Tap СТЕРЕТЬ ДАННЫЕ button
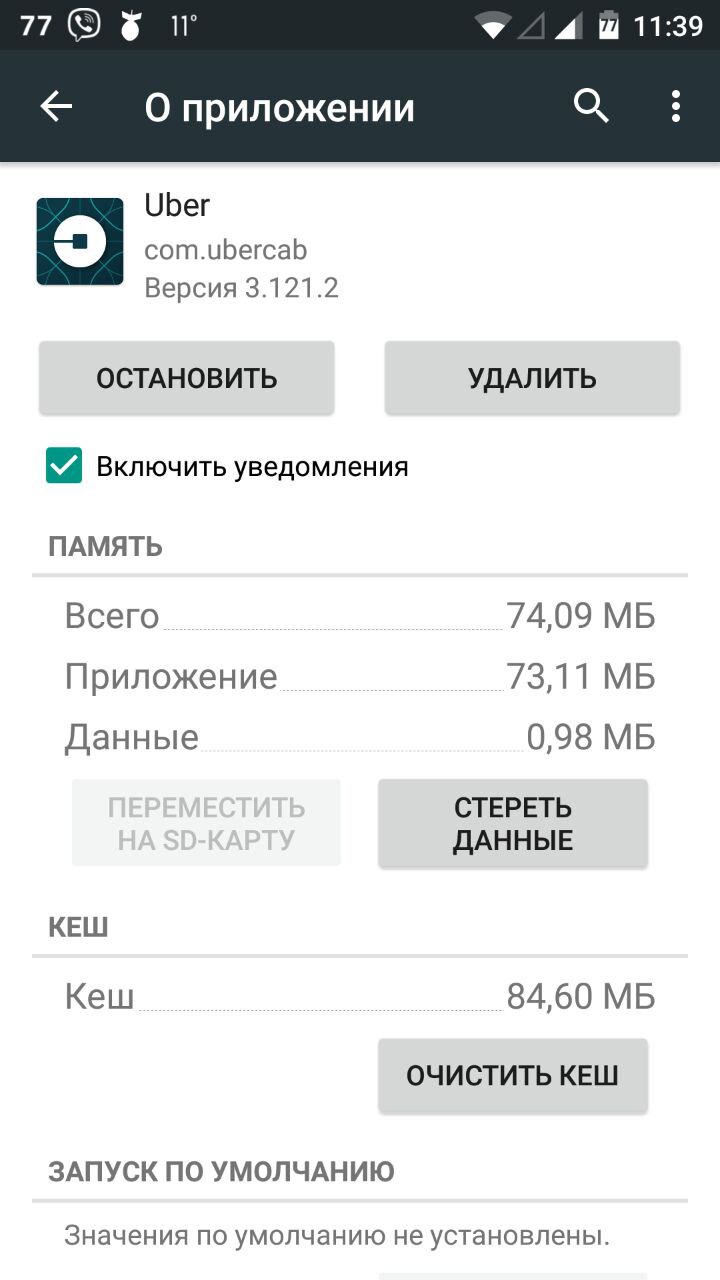Screen dimensions: 720x1280 (x=512, y=823)
